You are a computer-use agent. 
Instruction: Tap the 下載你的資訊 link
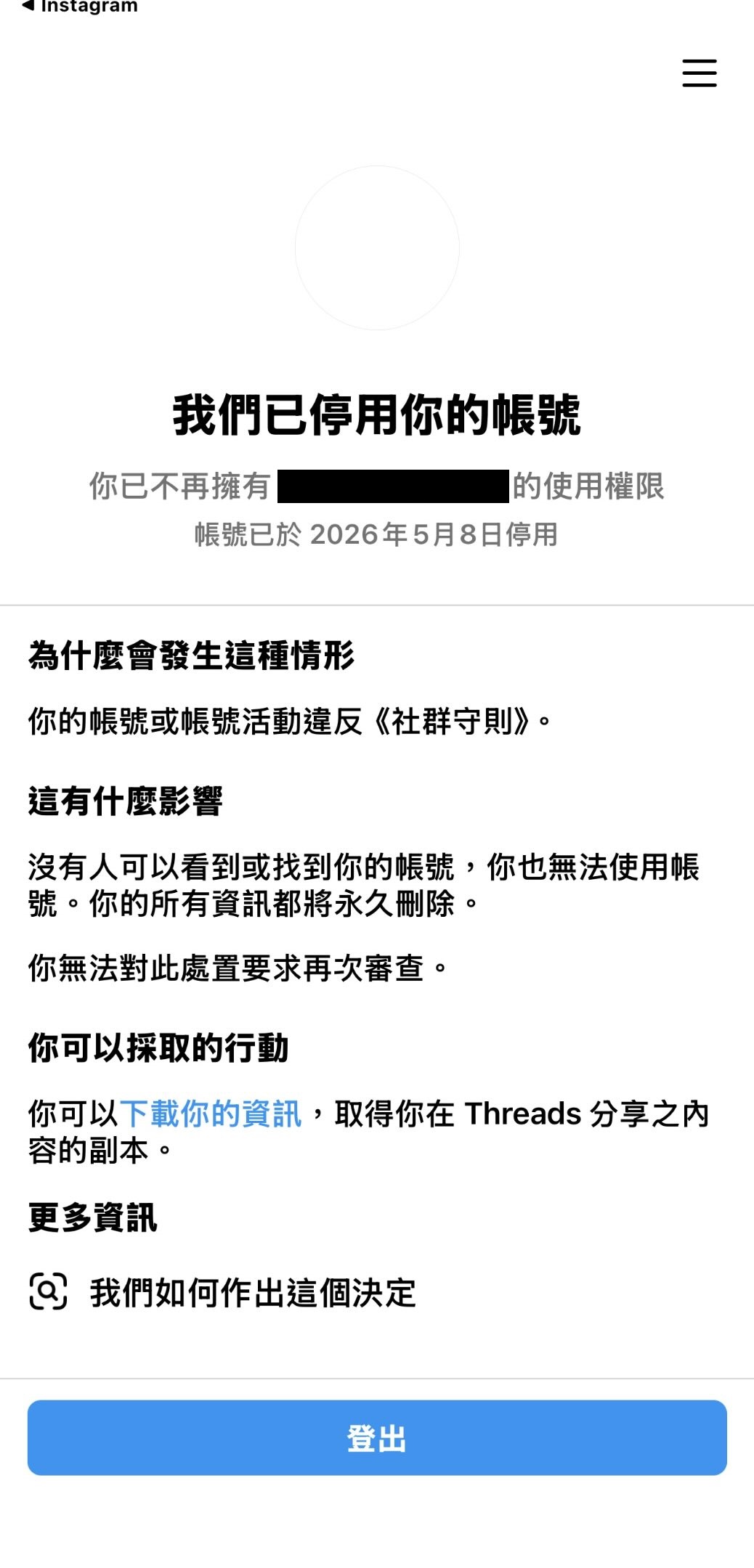coord(211,1114)
